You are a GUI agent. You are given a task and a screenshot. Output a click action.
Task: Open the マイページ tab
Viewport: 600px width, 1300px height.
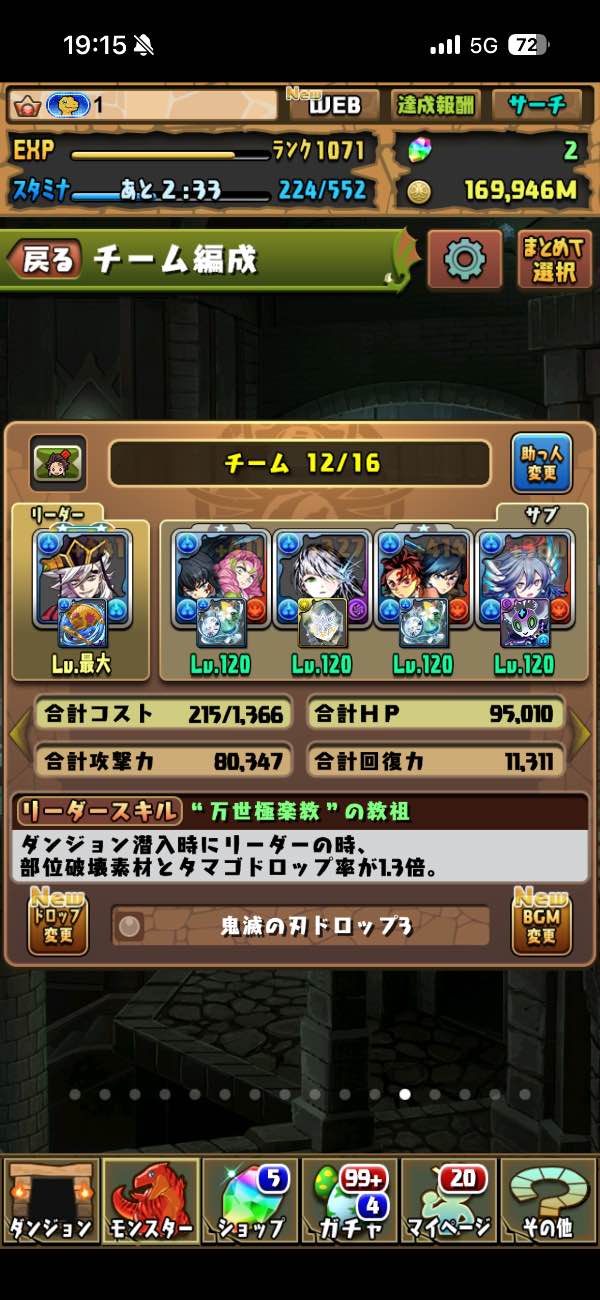click(x=449, y=1200)
